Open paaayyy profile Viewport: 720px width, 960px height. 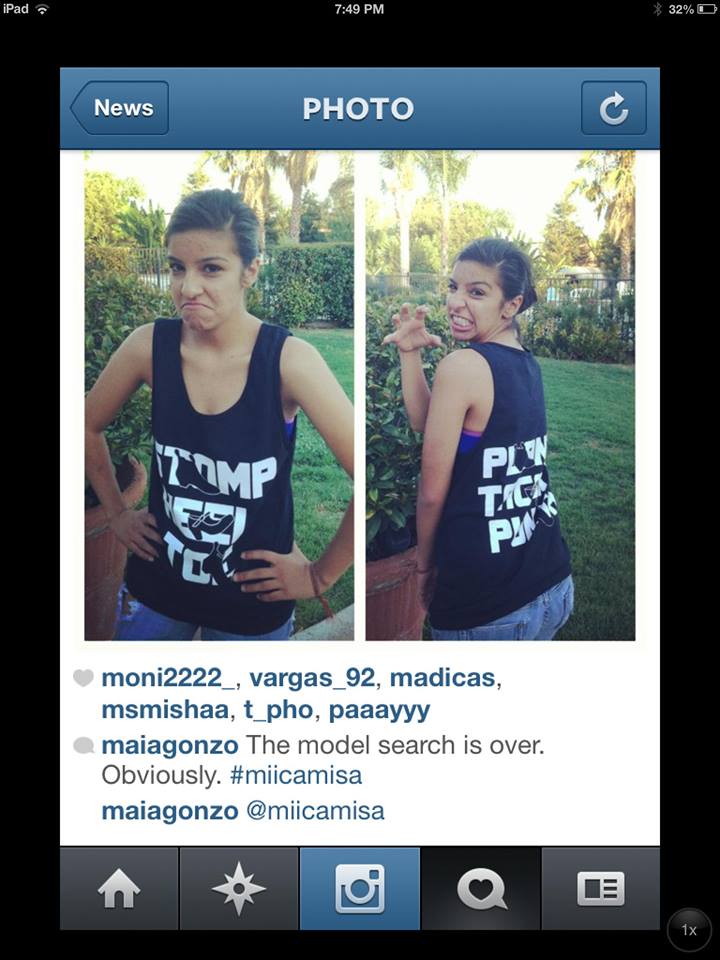pos(379,710)
